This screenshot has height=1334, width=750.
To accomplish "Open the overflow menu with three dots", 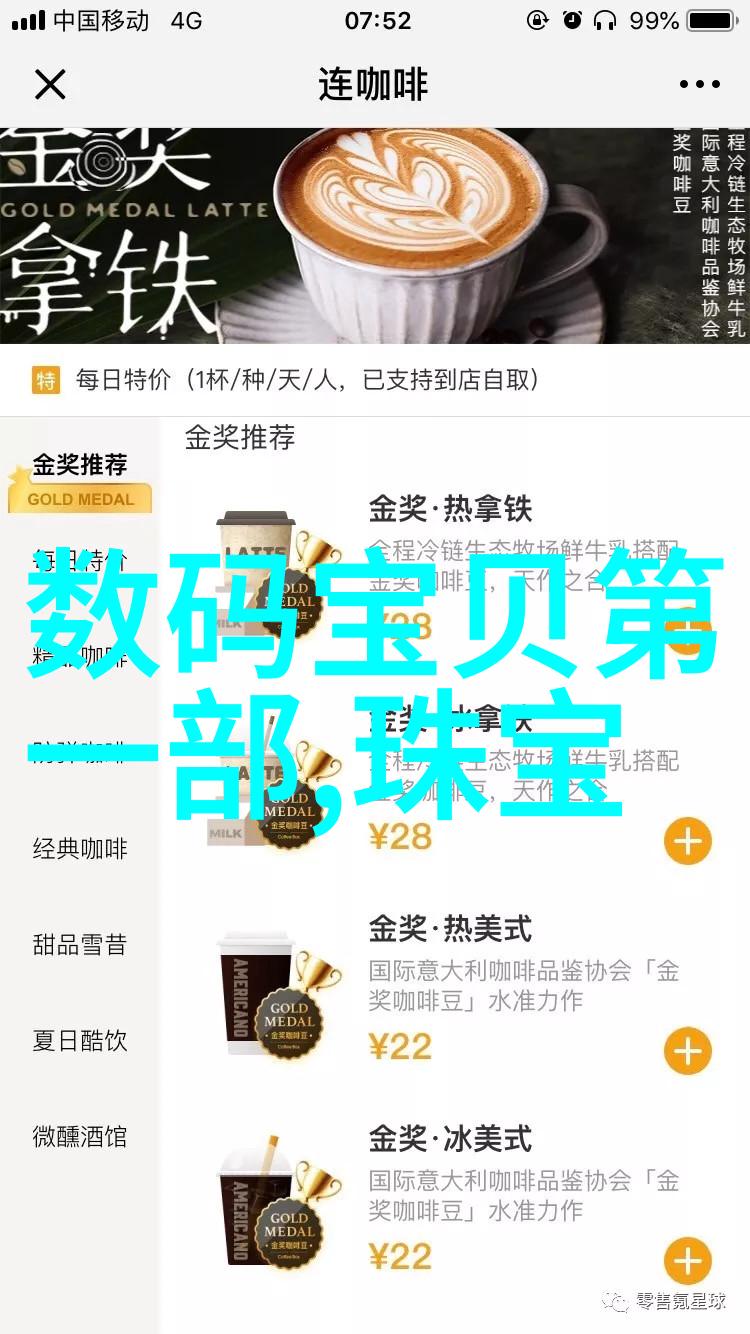I will click(699, 85).
